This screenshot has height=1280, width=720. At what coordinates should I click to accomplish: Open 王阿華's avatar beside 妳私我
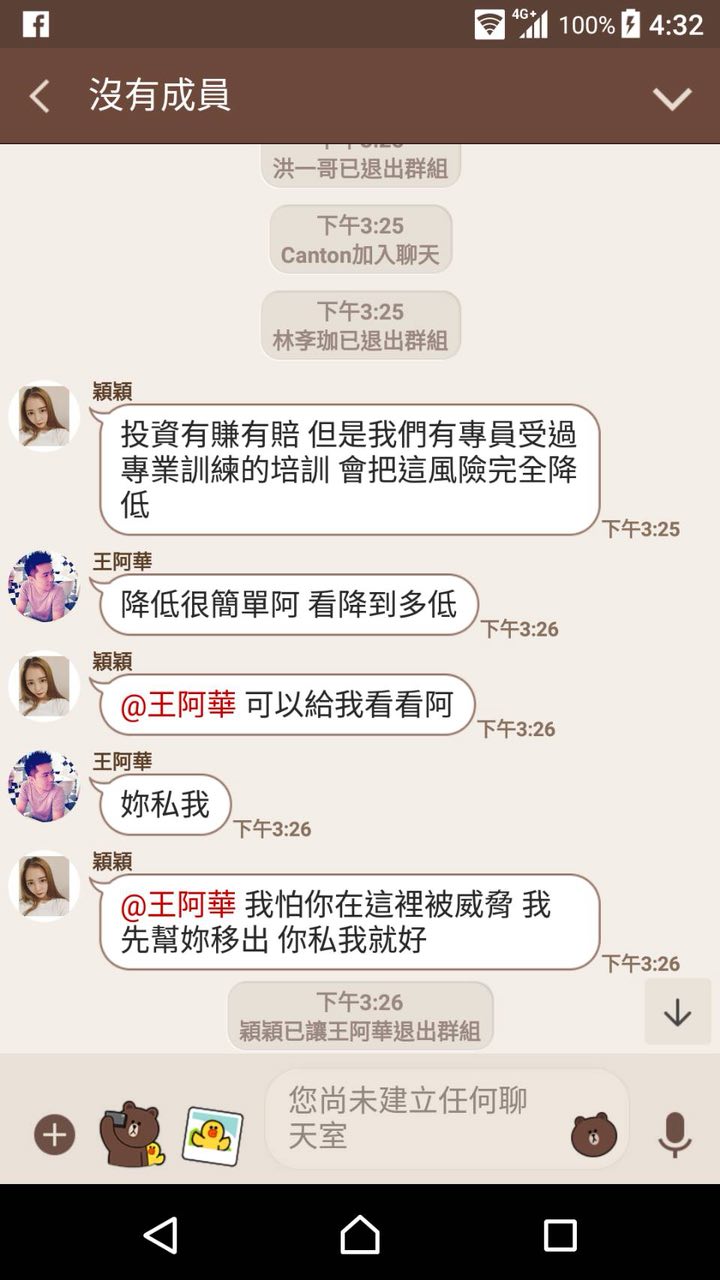pyautogui.click(x=44, y=786)
